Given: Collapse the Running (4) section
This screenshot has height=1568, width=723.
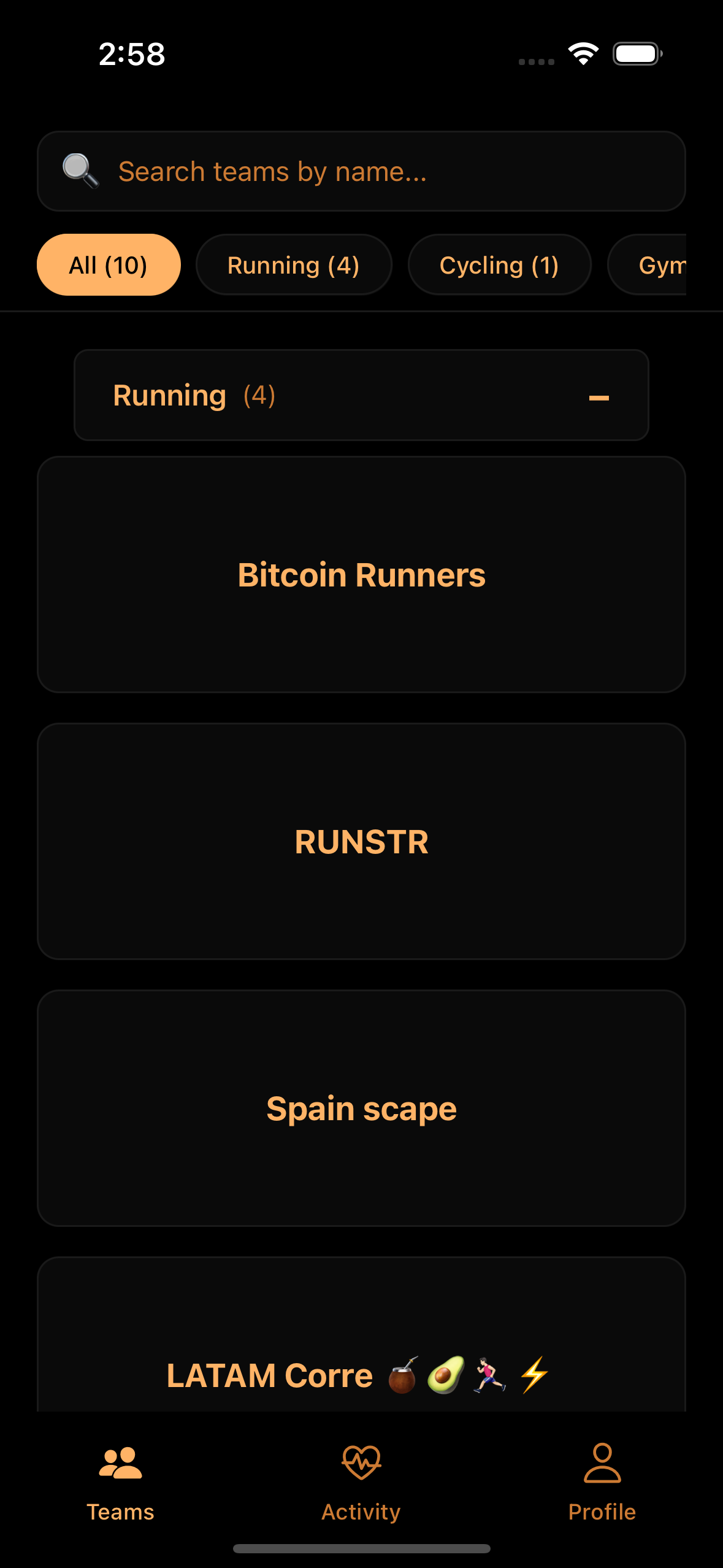Looking at the screenshot, I should [x=598, y=398].
